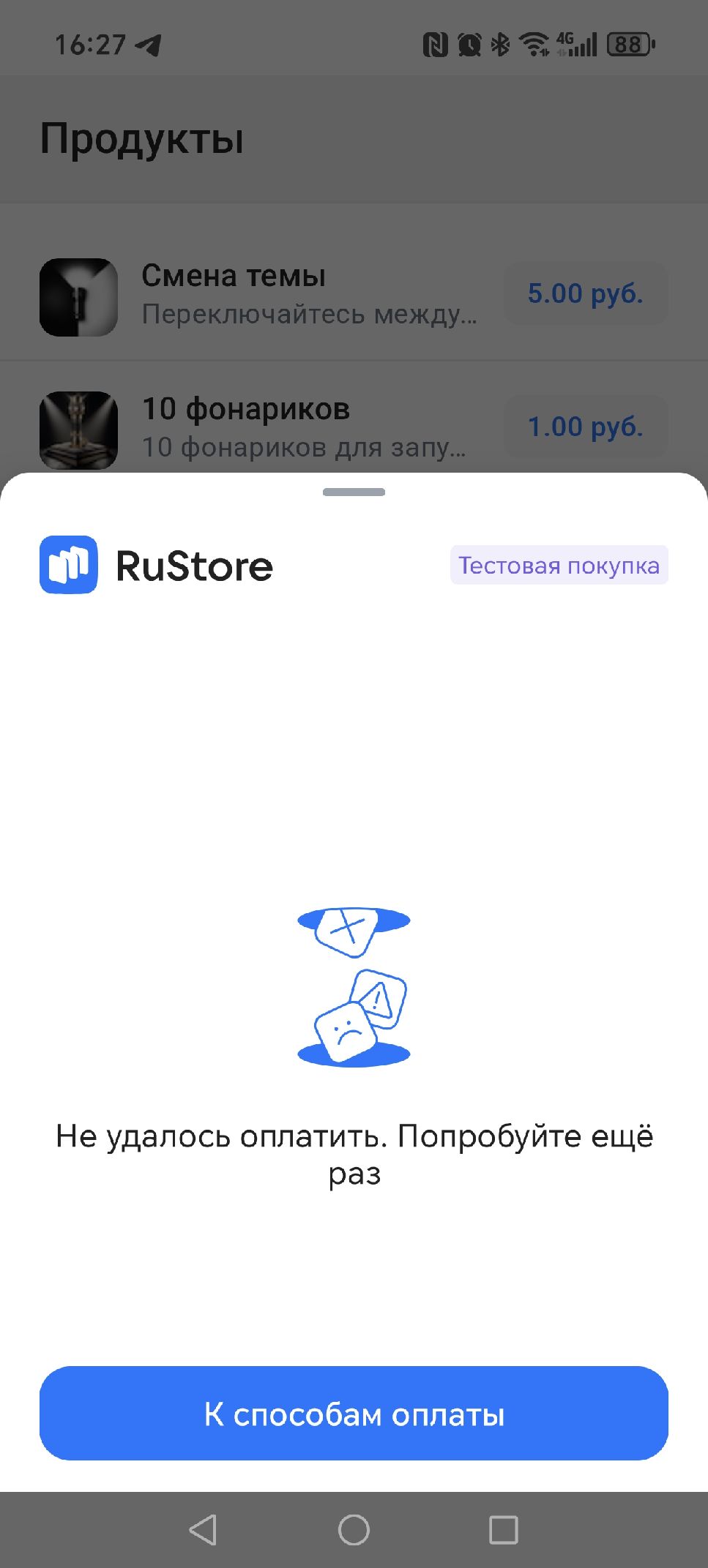Go back with the system back button

(203, 1529)
